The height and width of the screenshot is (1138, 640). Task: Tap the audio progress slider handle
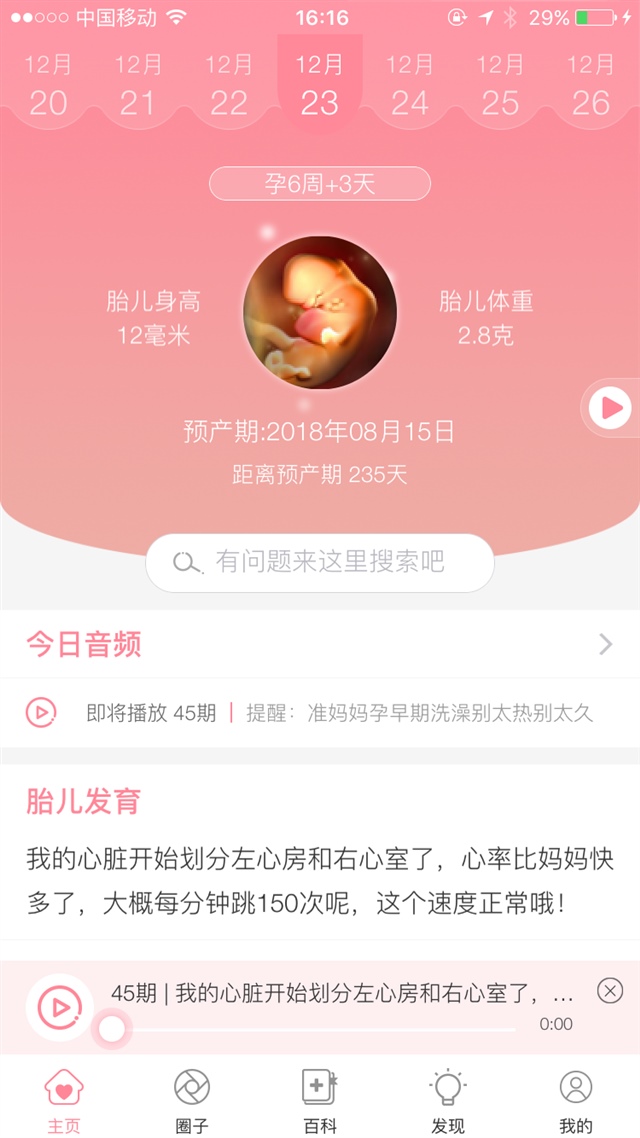(x=112, y=1028)
